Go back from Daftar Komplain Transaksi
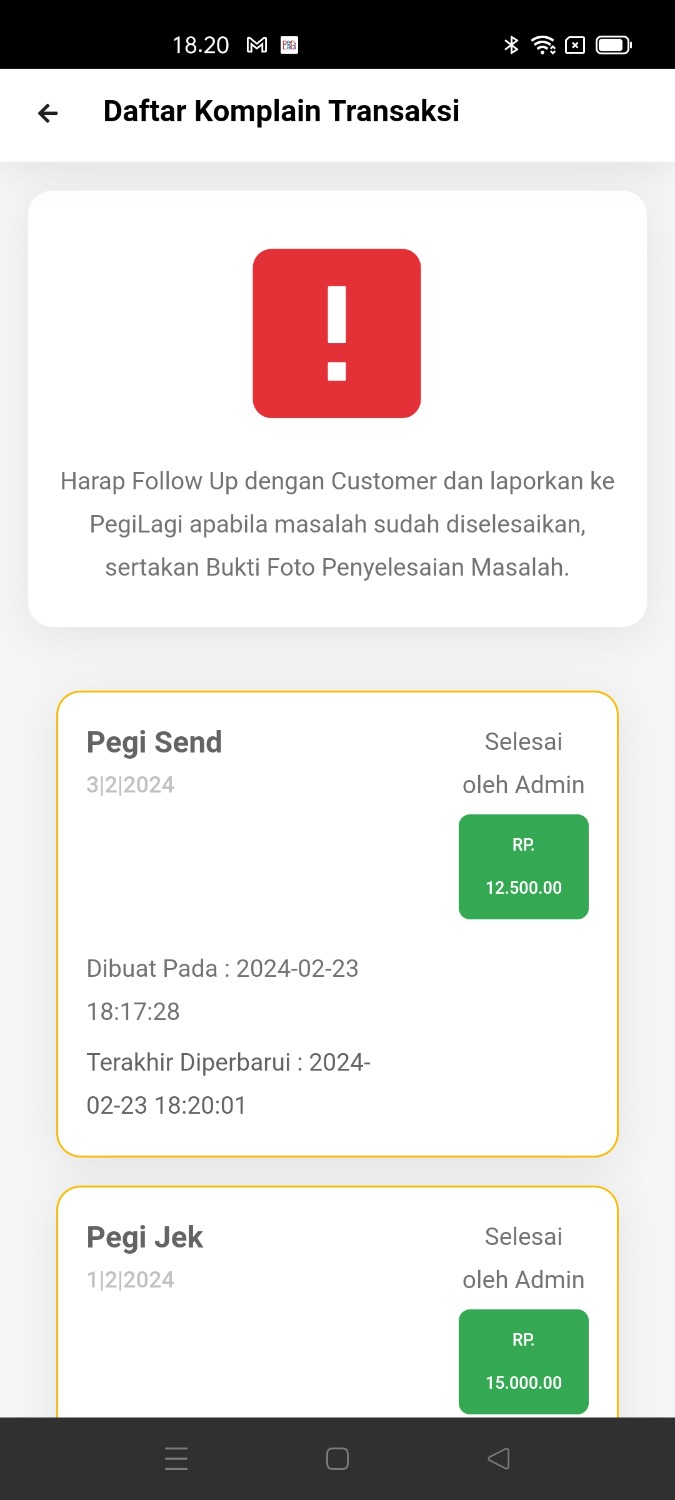Image resolution: width=675 pixels, height=1500 pixels. (48, 113)
